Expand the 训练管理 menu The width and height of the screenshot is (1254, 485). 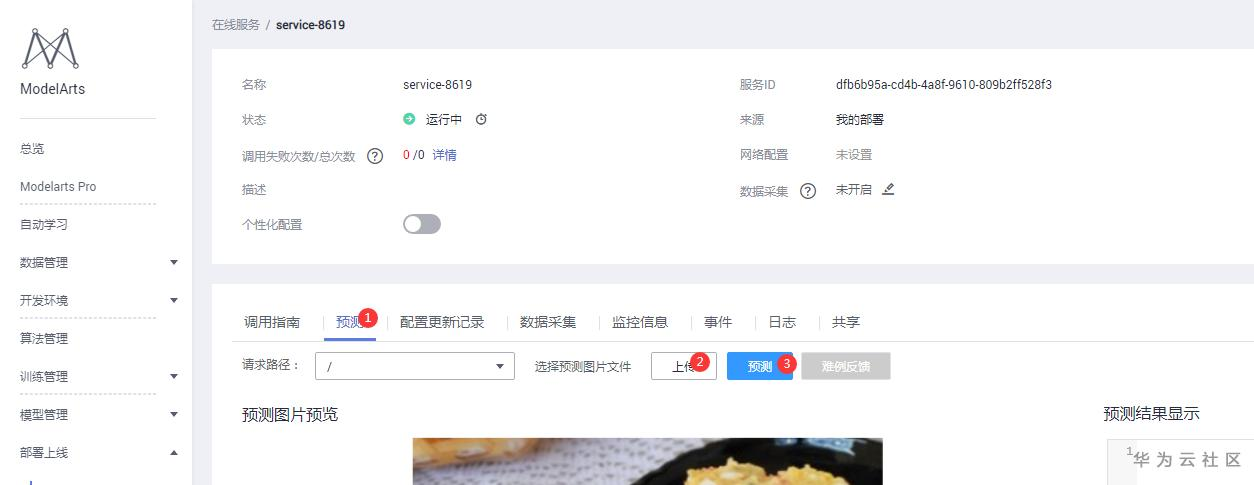[x=98, y=377]
